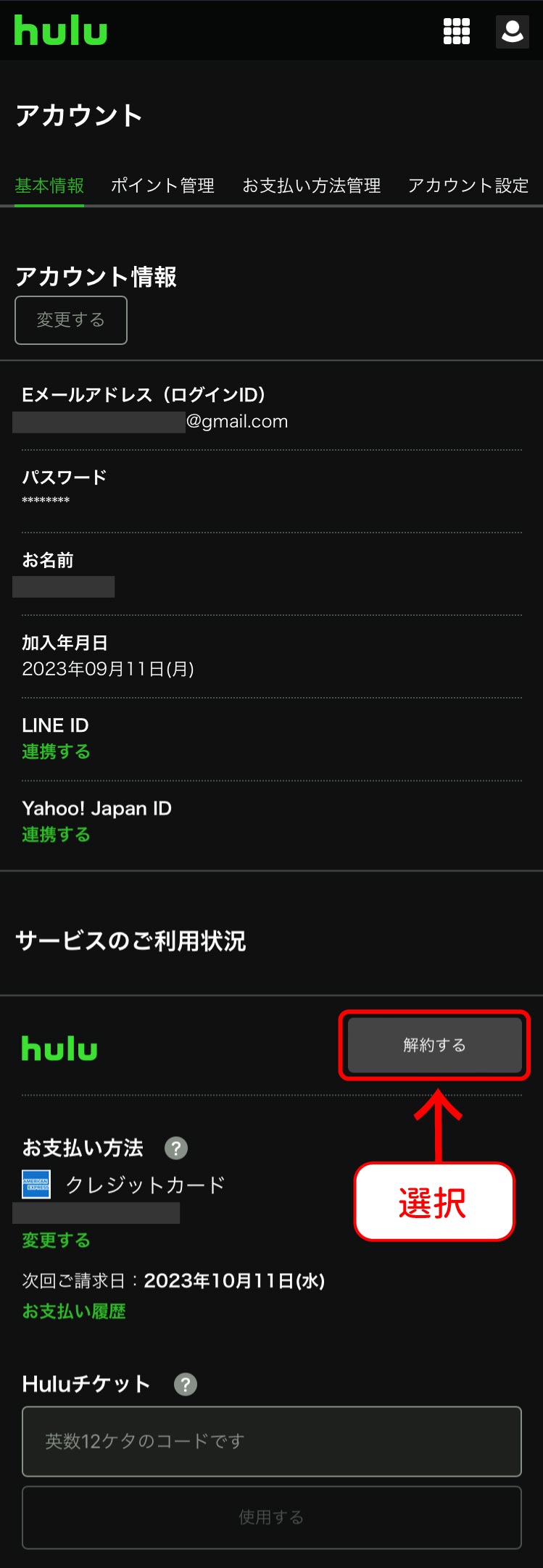Tap the 使用する button
Image resolution: width=543 pixels, height=1568 pixels.
coord(272,1517)
